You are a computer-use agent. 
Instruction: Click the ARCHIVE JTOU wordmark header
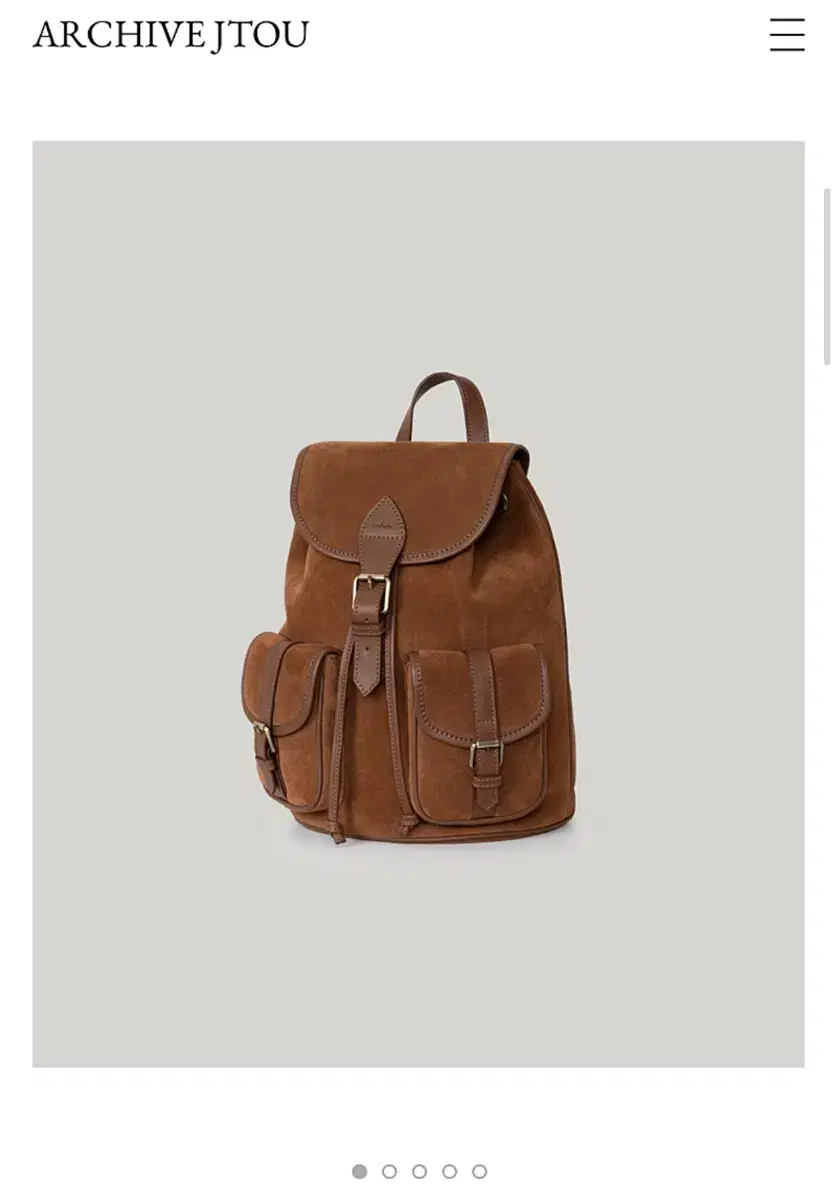170,33
